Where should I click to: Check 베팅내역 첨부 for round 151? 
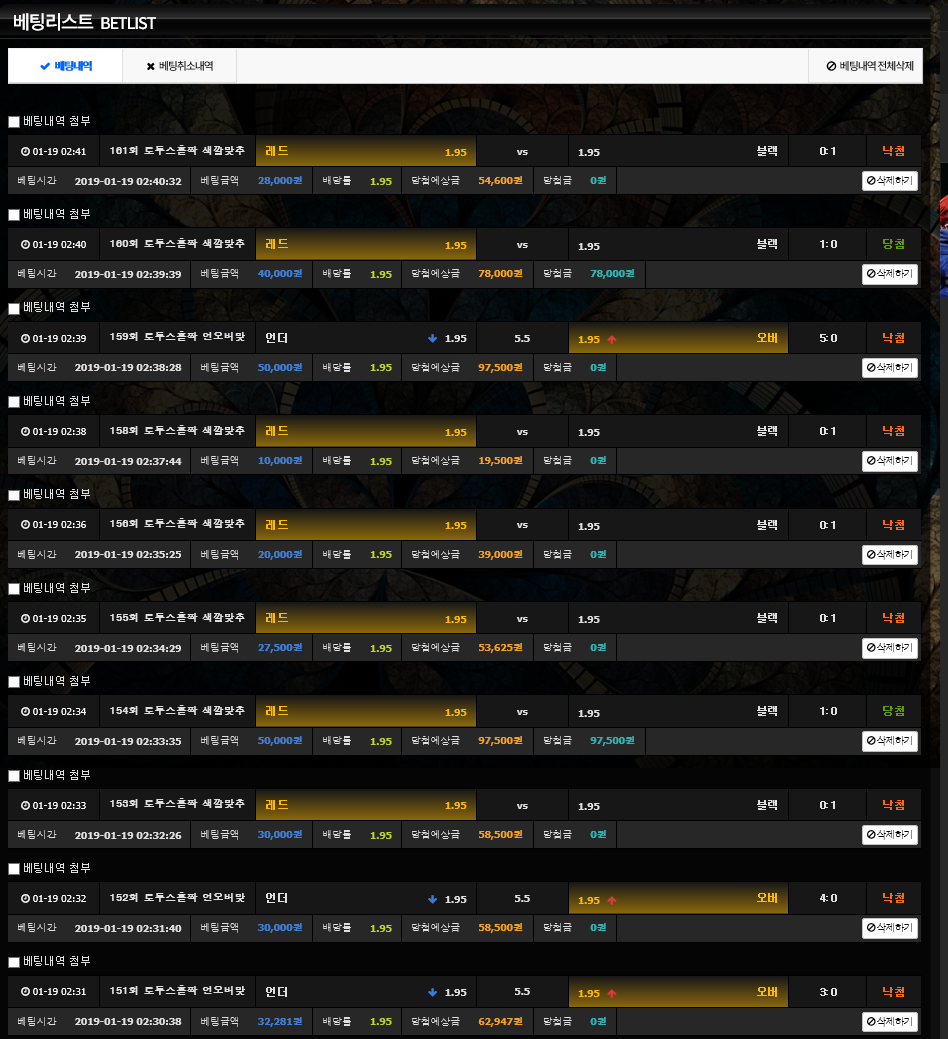pos(14,962)
